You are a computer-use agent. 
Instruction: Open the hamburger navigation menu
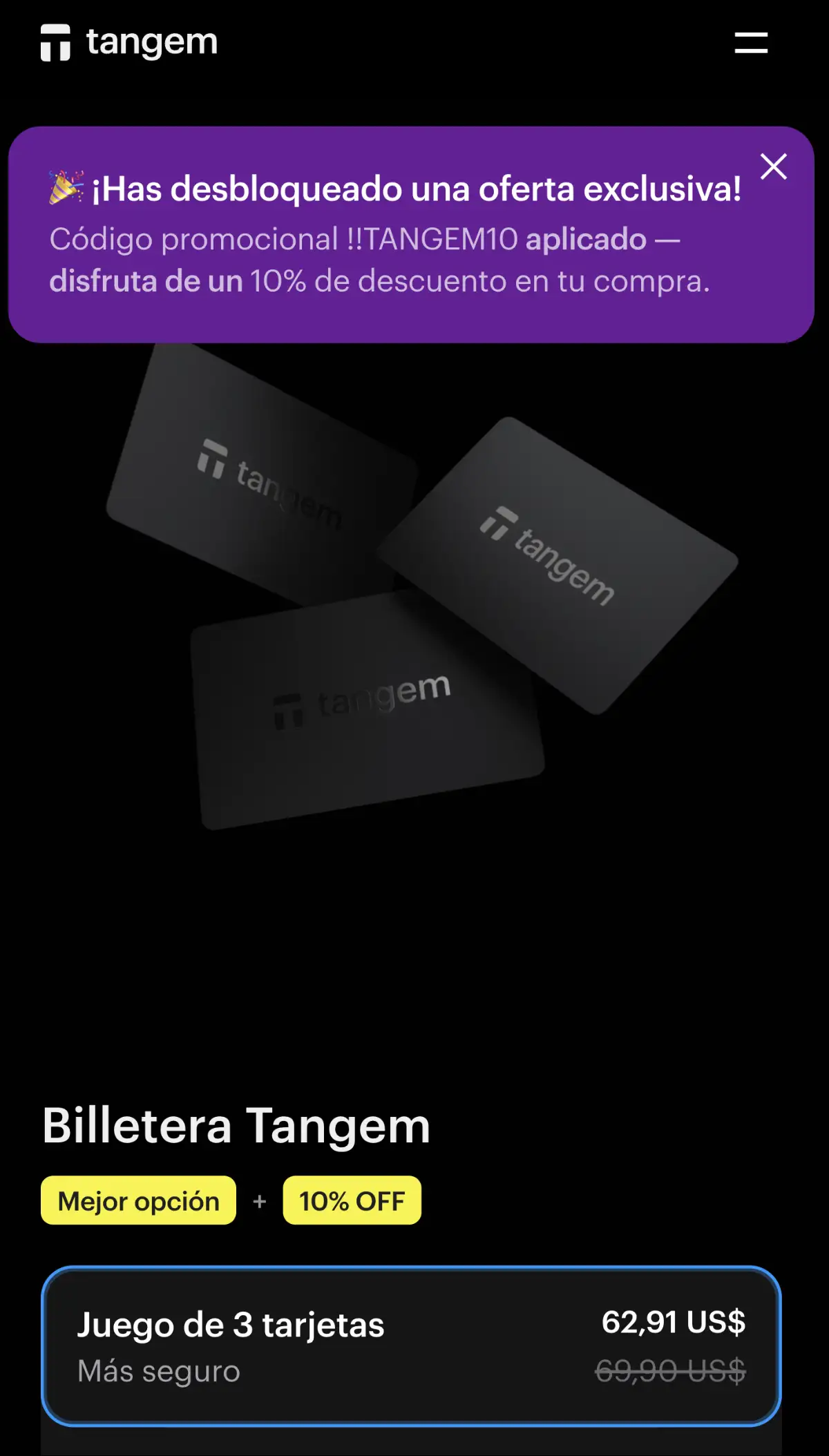pyautogui.click(x=750, y=43)
